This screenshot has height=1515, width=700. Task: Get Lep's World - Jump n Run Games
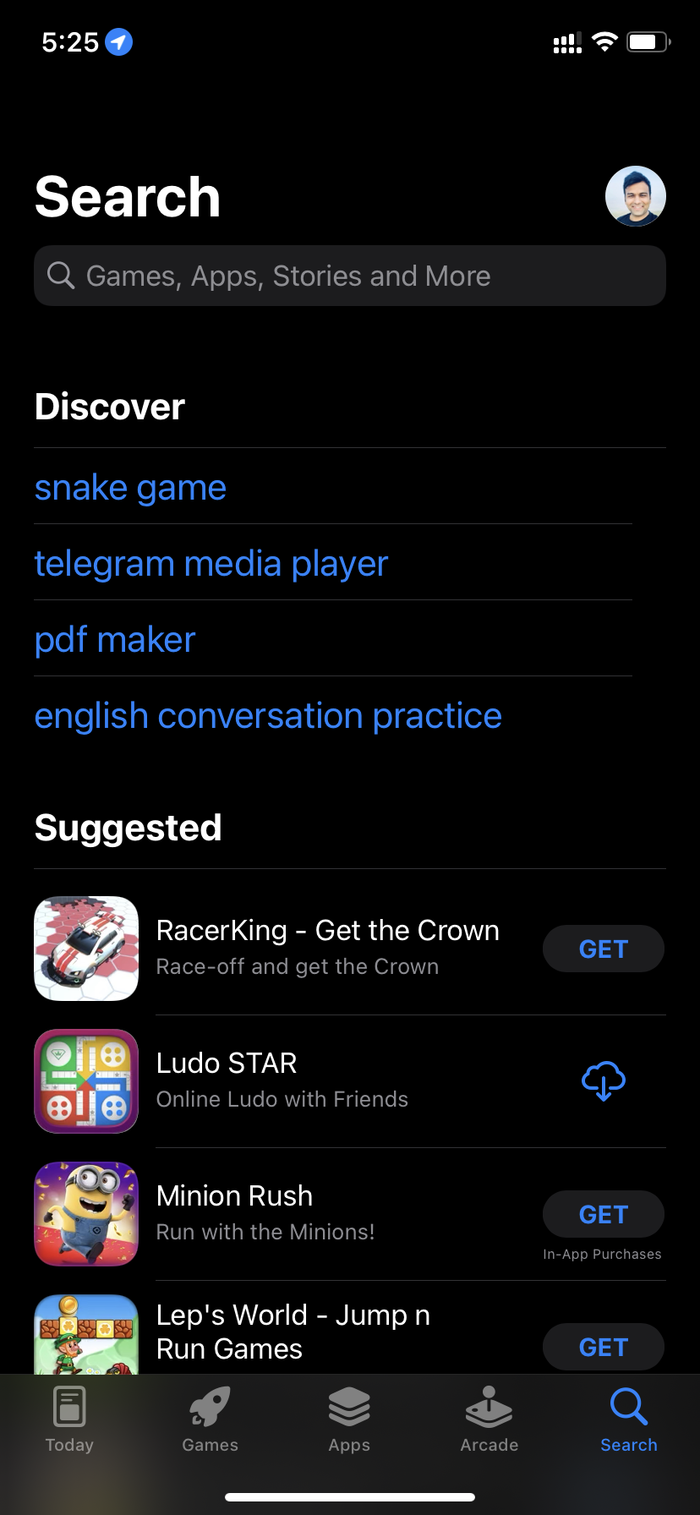pos(603,1346)
